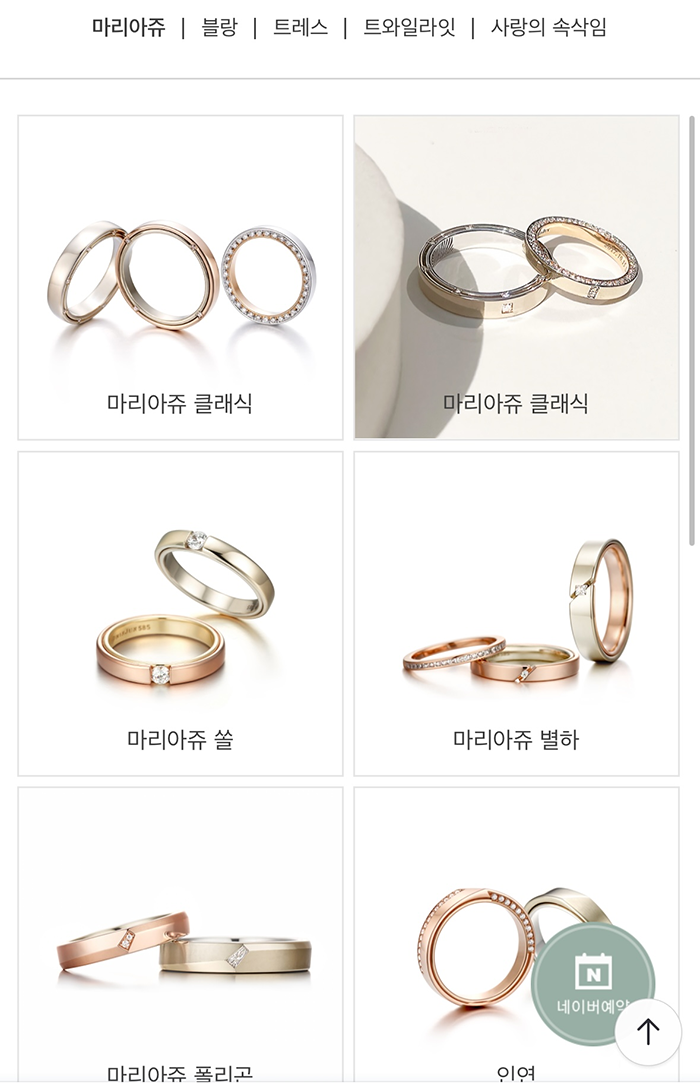
Task: View the 마리아쥬 쏠 ring card
Action: (180, 614)
